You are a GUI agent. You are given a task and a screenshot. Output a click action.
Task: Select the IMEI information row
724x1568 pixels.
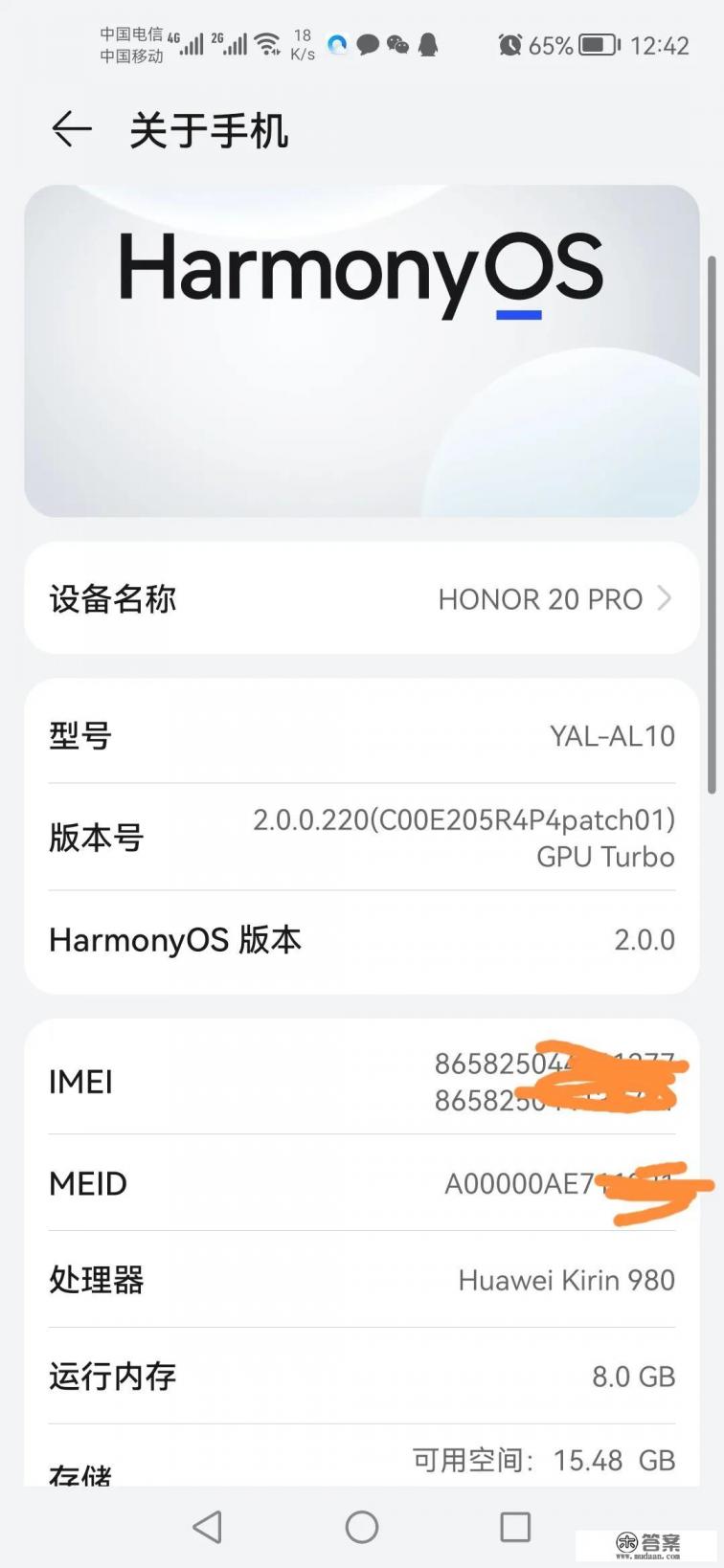pos(362,1081)
